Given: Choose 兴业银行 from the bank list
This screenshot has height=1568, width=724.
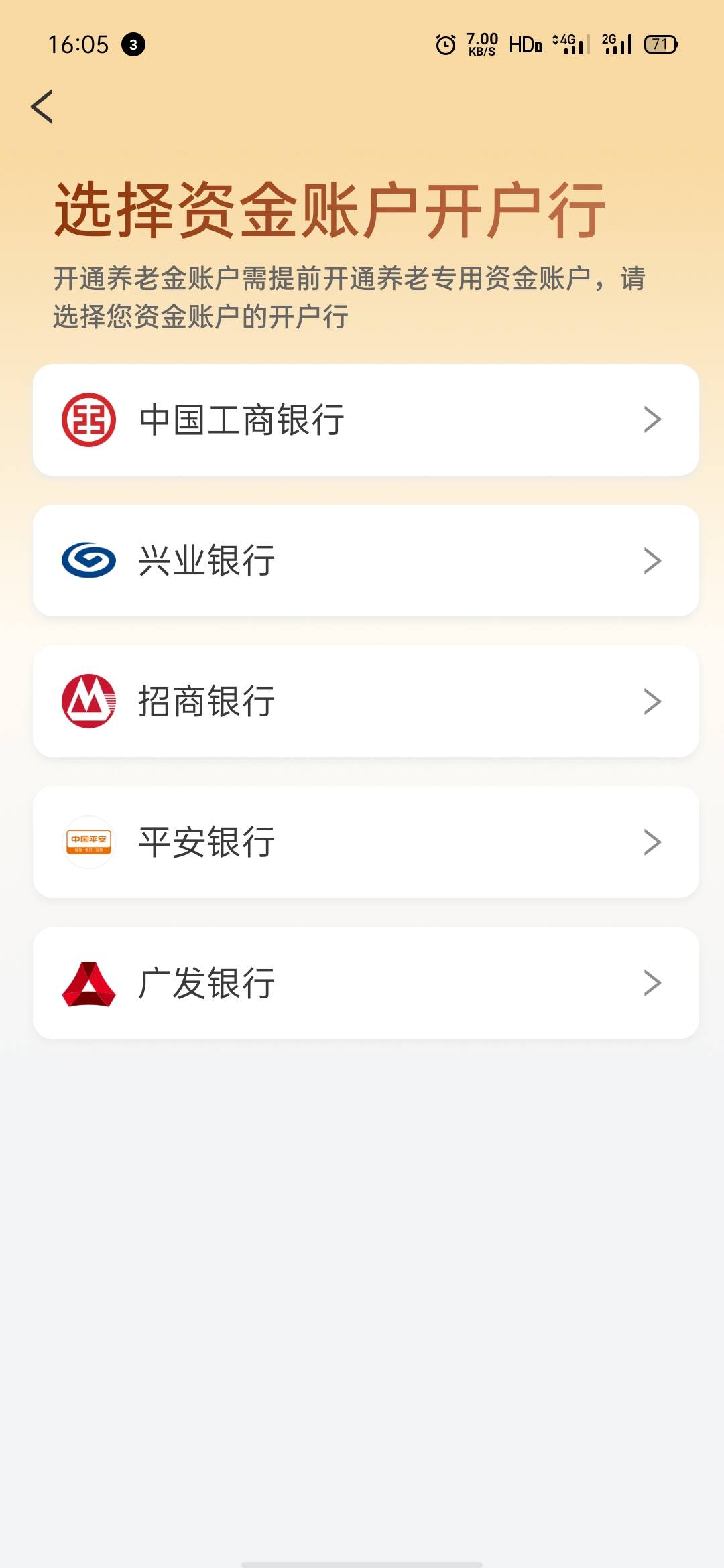Looking at the screenshot, I should pos(366,561).
